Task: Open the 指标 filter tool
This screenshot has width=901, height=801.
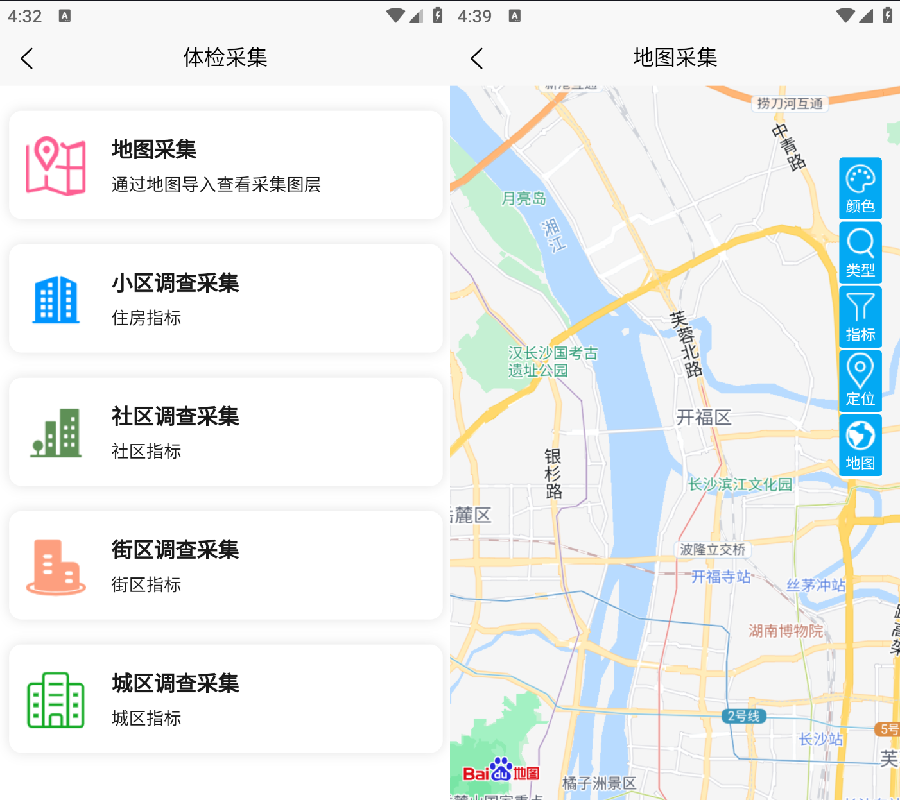Action: pyautogui.click(x=860, y=316)
